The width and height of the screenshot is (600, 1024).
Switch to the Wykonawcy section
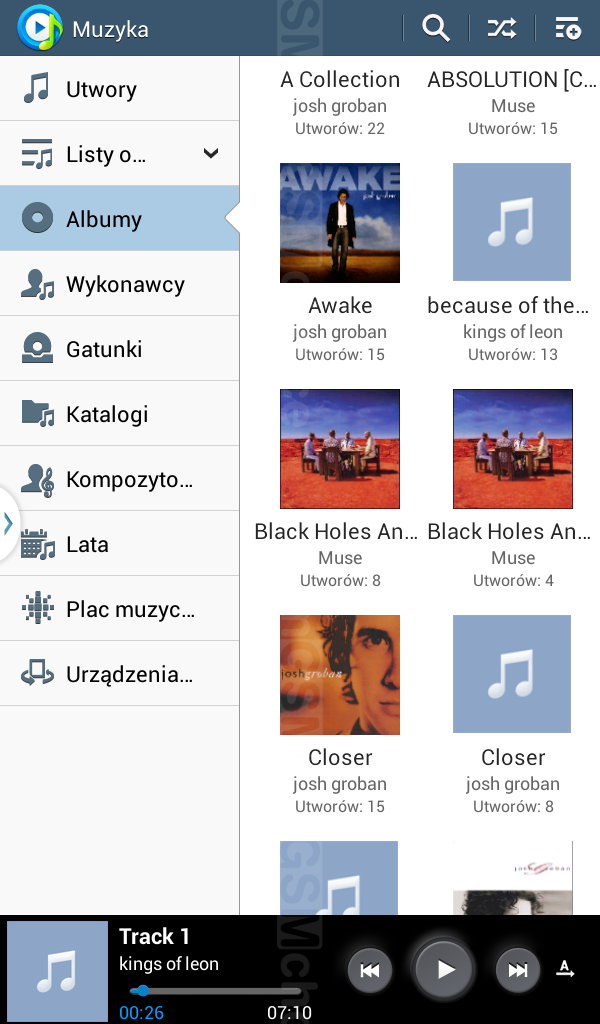click(x=119, y=284)
